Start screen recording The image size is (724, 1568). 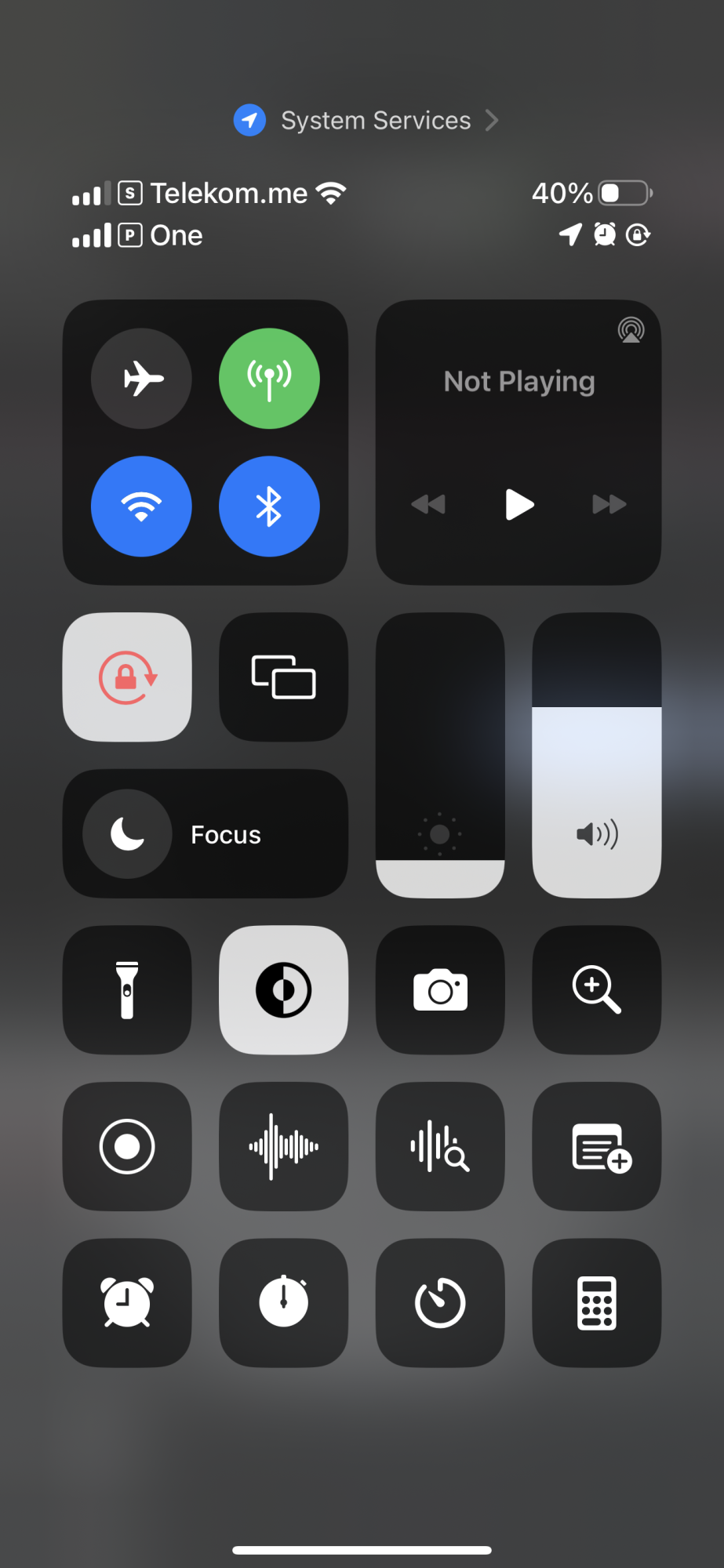point(127,1147)
